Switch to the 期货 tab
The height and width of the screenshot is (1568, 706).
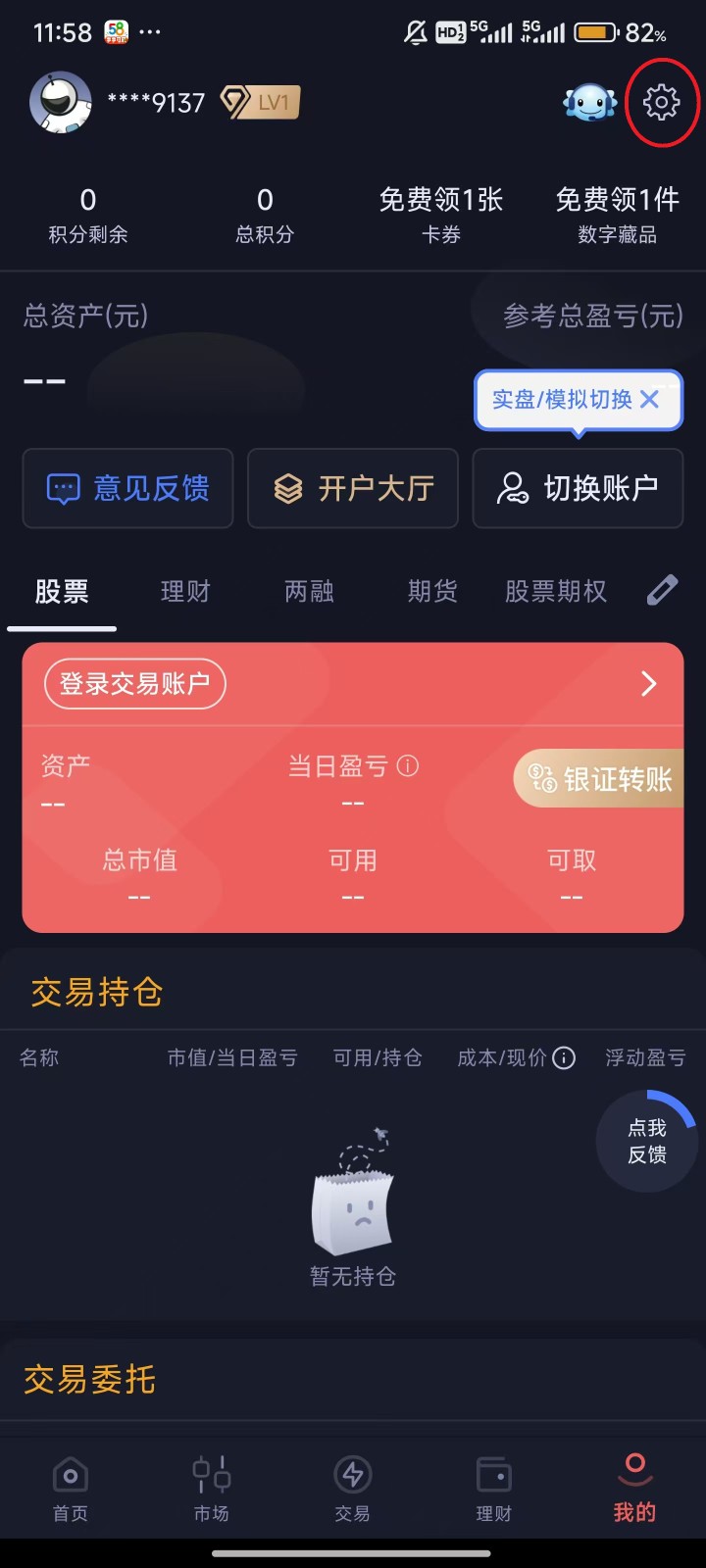coord(432,591)
